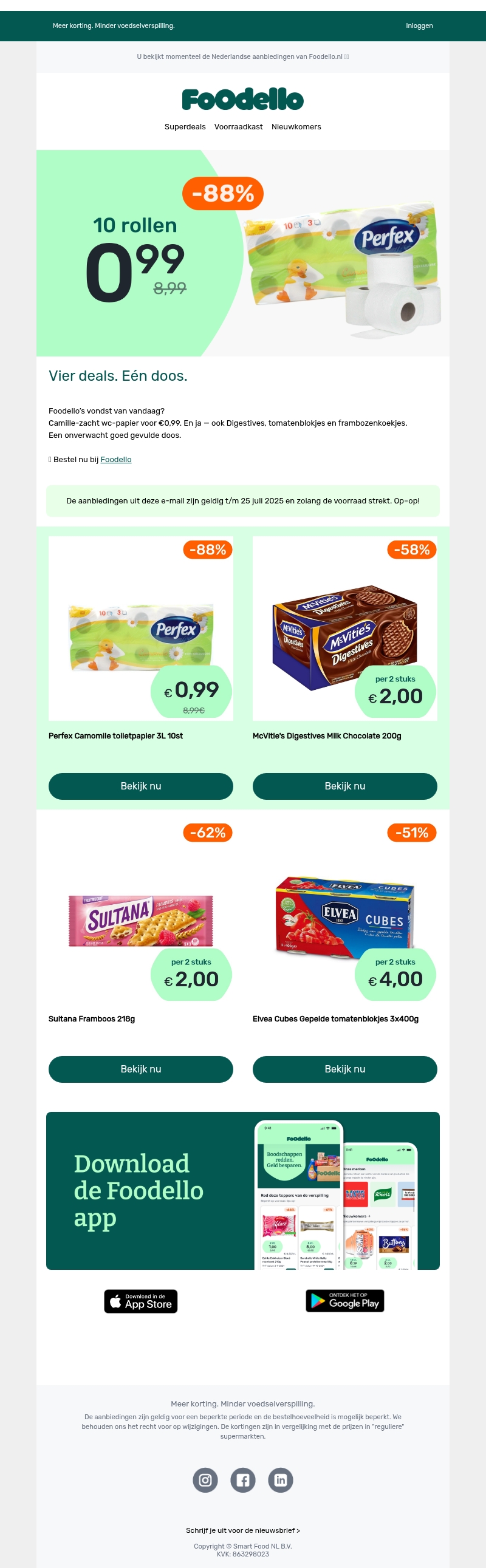
Task: Download via the App Store badge
Action: (141, 1301)
